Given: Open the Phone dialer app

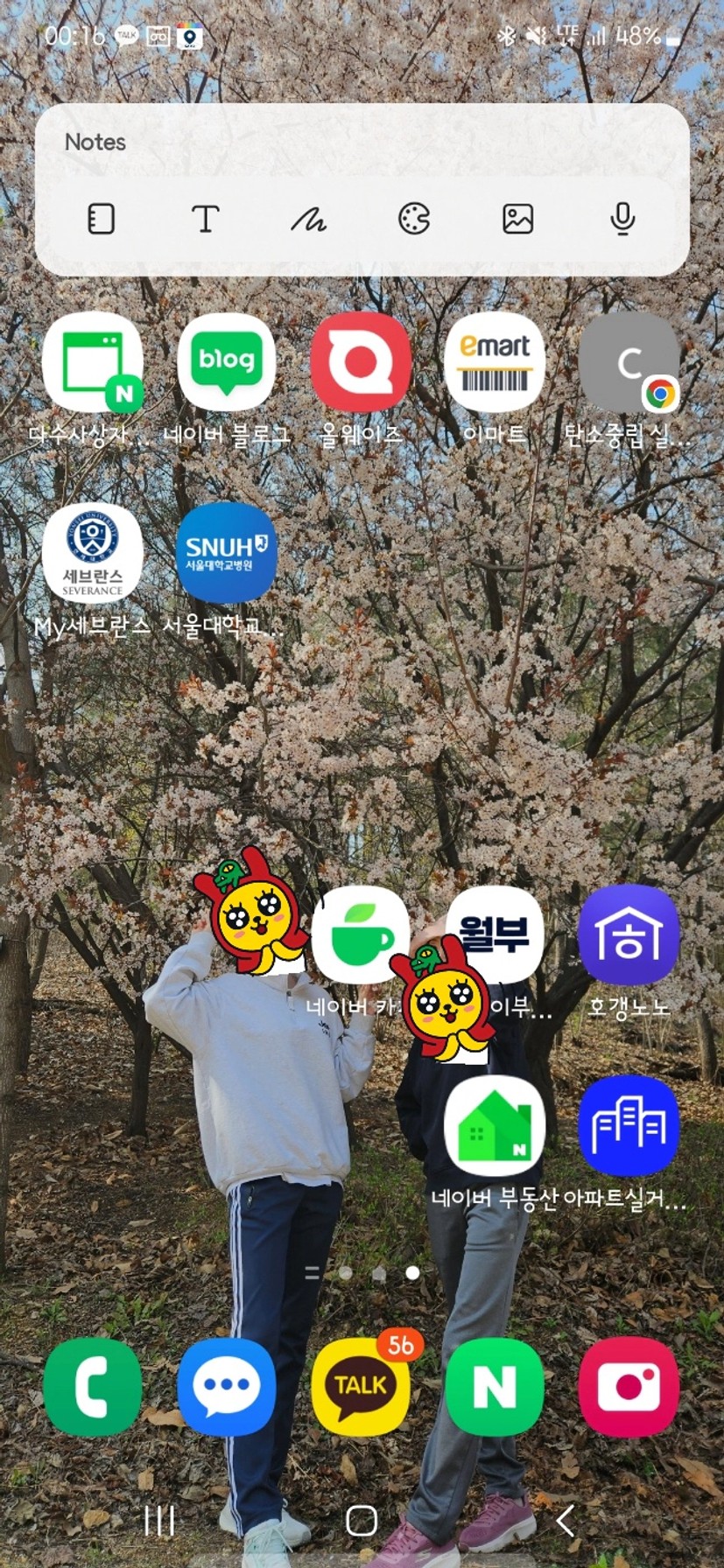Looking at the screenshot, I should pyautogui.click(x=93, y=1386).
